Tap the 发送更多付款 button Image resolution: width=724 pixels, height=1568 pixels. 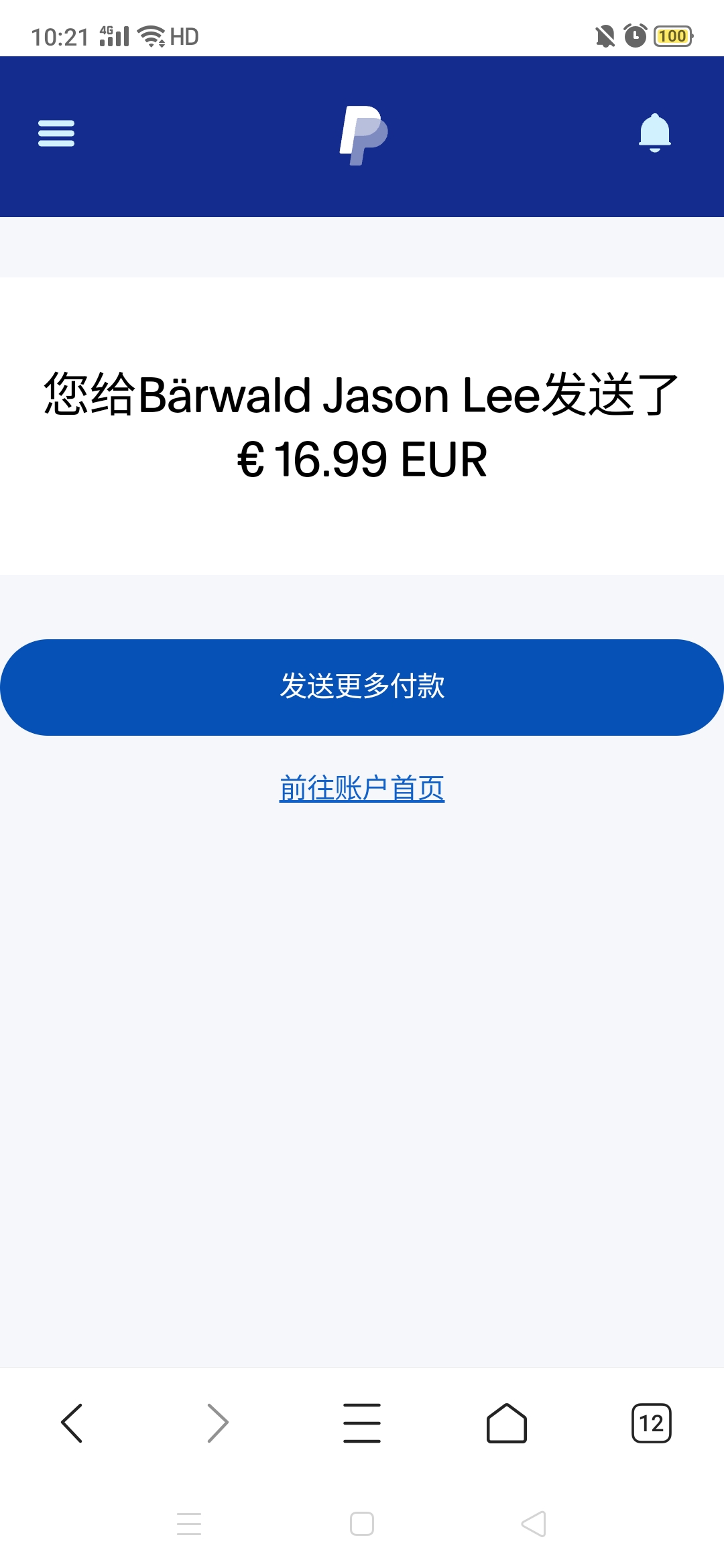(x=362, y=687)
